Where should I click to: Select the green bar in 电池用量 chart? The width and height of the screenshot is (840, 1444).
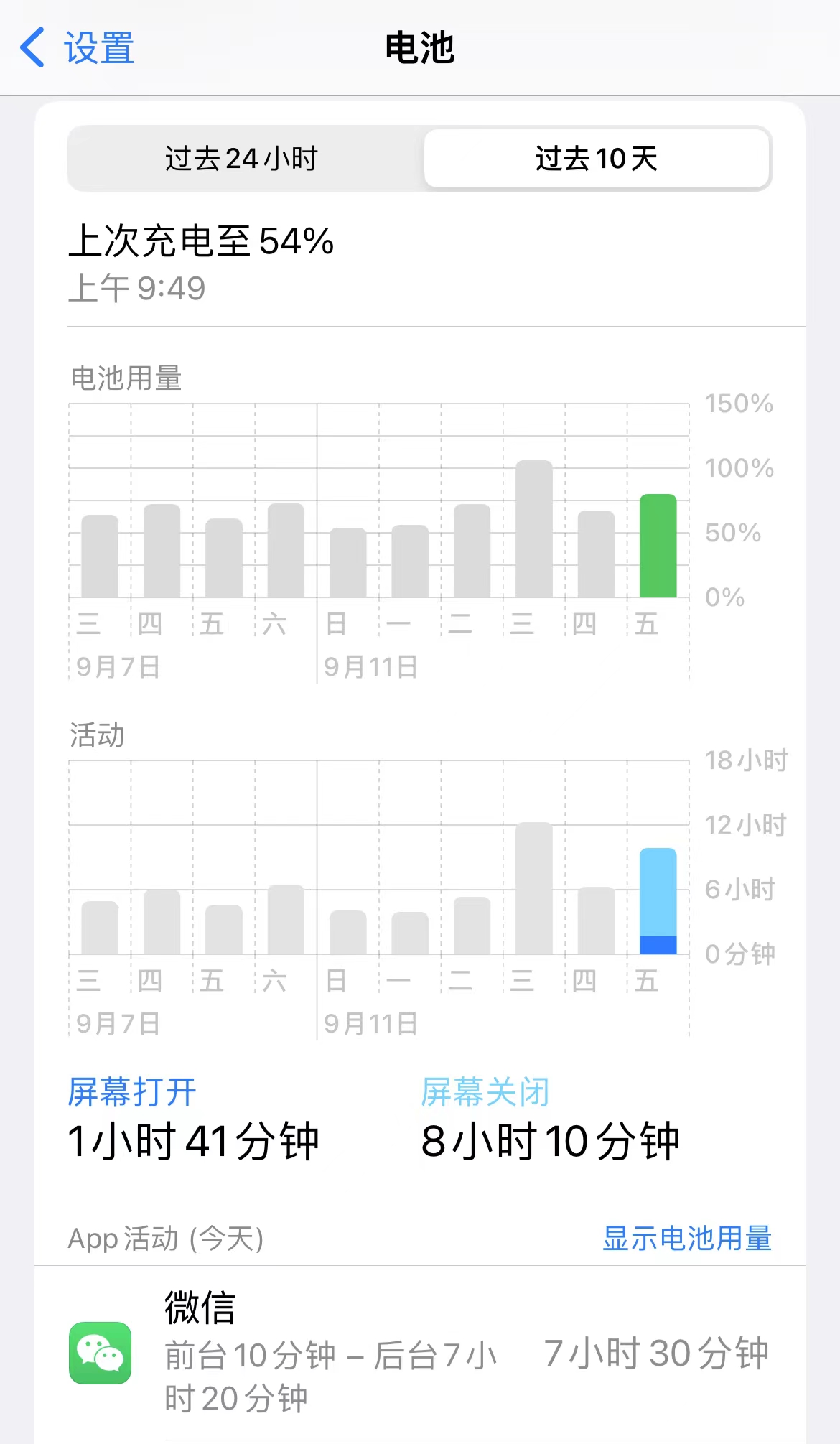point(658,546)
